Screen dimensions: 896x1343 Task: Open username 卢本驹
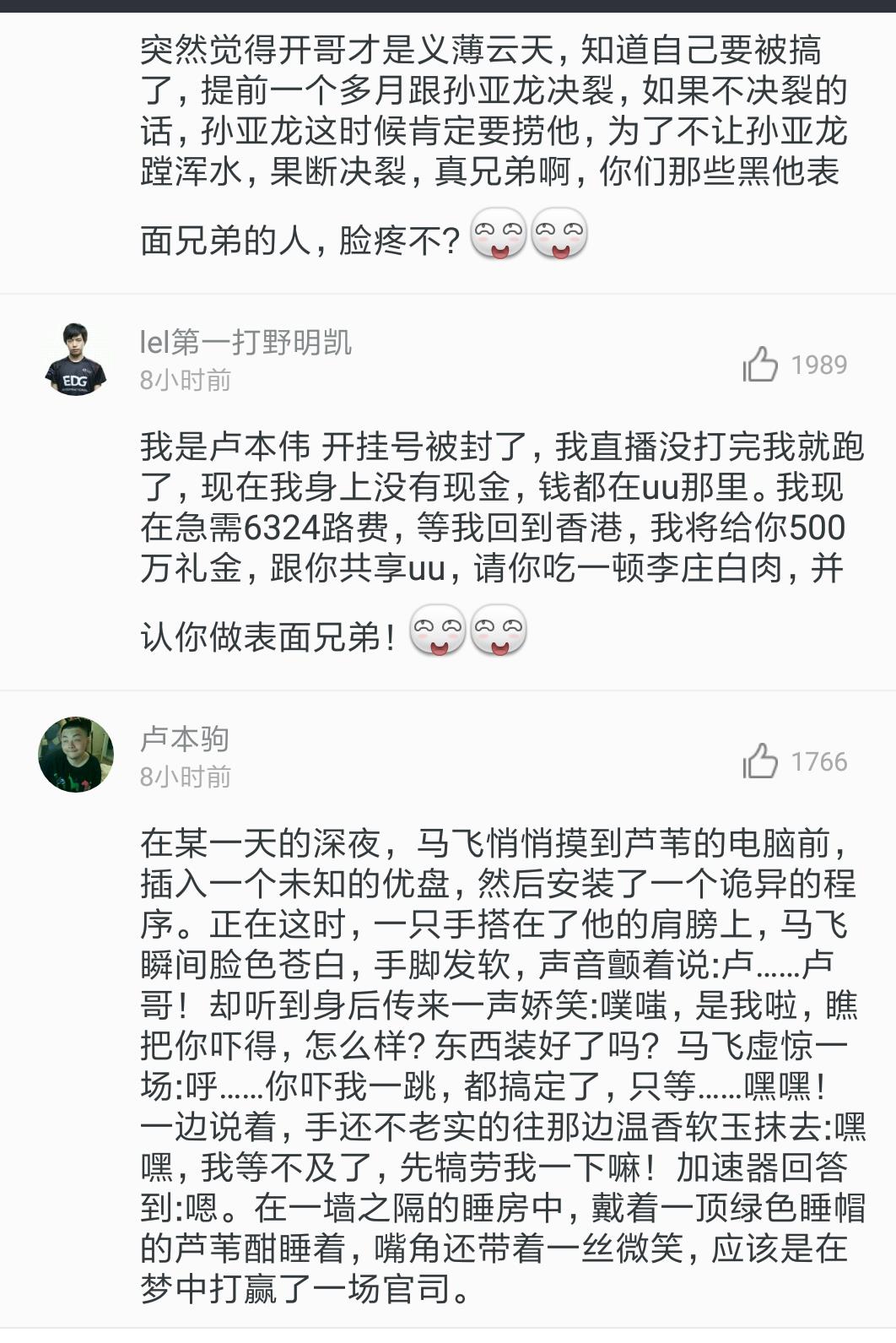tap(185, 739)
